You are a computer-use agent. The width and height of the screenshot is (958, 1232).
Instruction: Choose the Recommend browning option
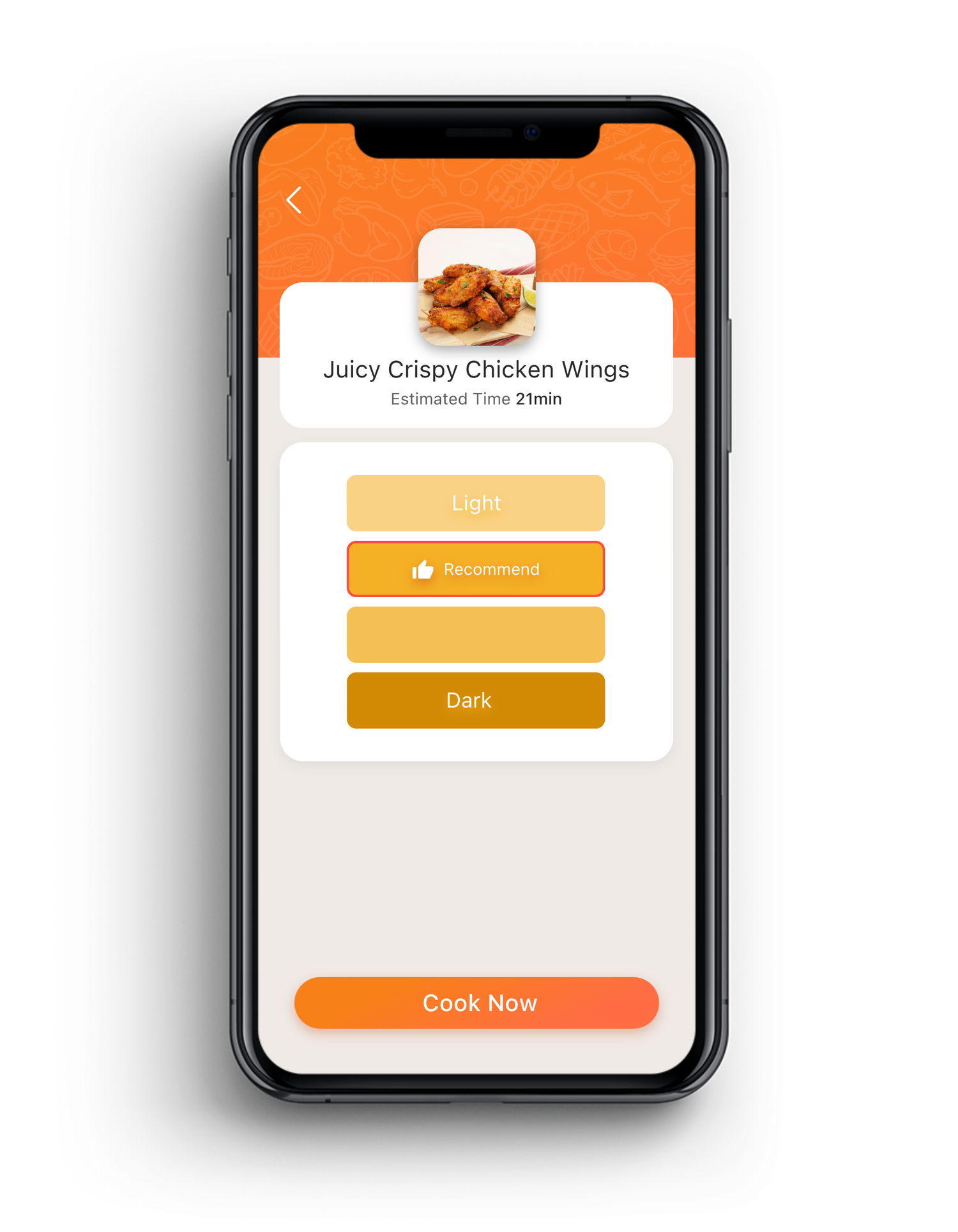(x=476, y=569)
